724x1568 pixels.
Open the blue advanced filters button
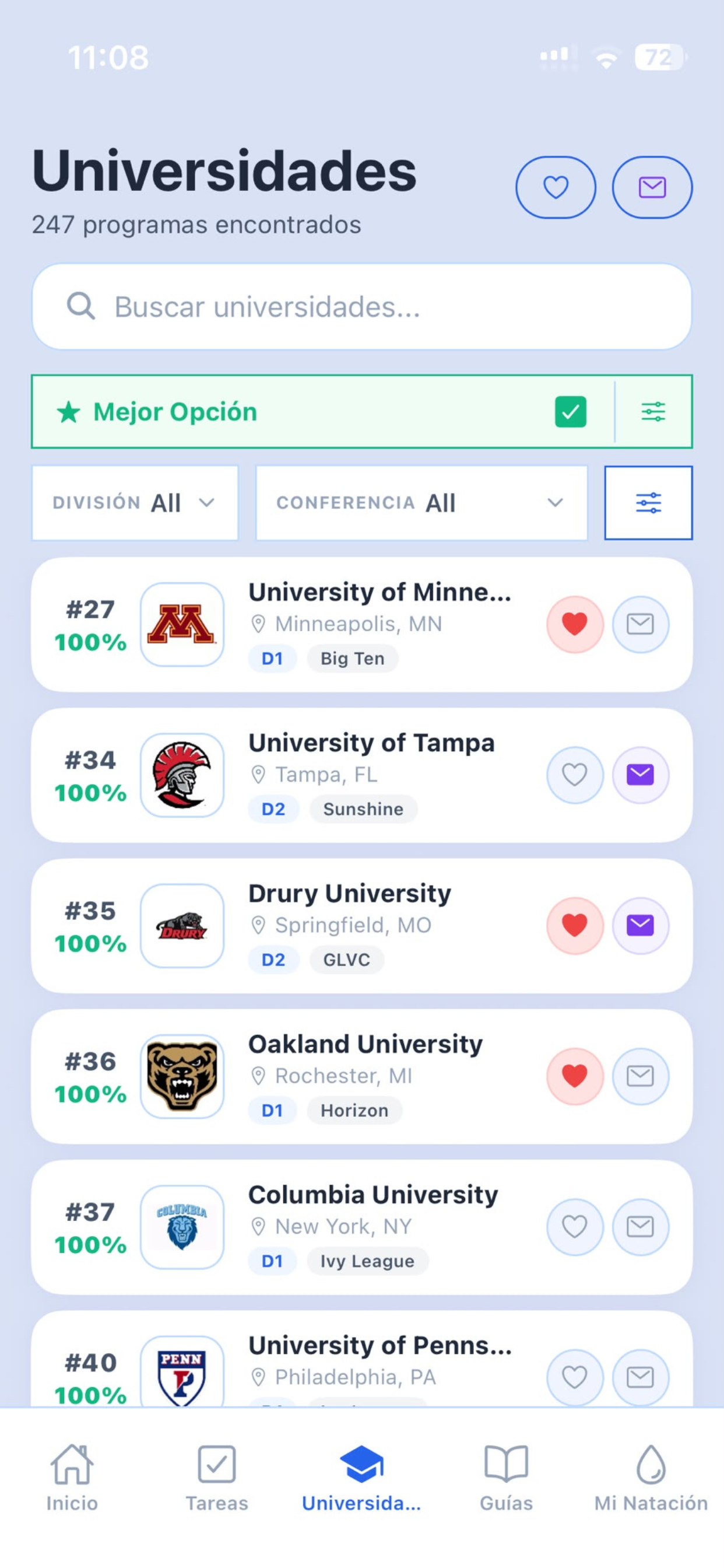point(649,503)
